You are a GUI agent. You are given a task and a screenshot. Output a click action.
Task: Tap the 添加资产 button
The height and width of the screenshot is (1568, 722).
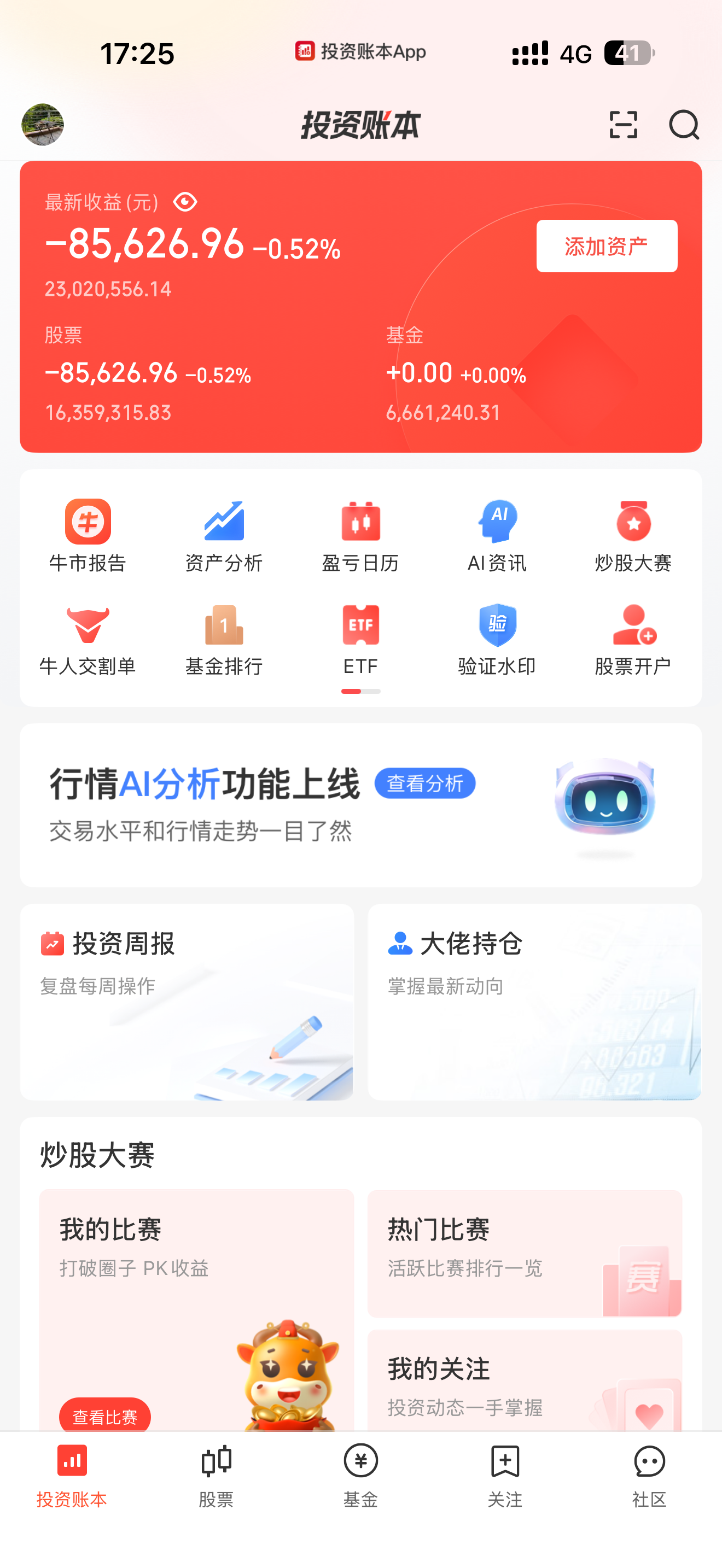click(x=607, y=246)
